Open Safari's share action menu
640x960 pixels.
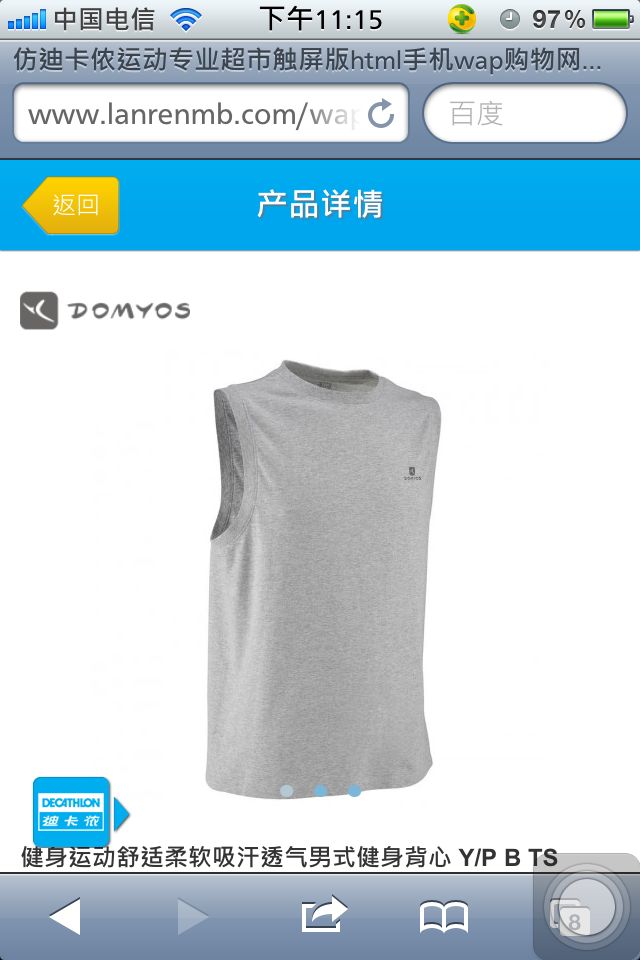[323, 915]
